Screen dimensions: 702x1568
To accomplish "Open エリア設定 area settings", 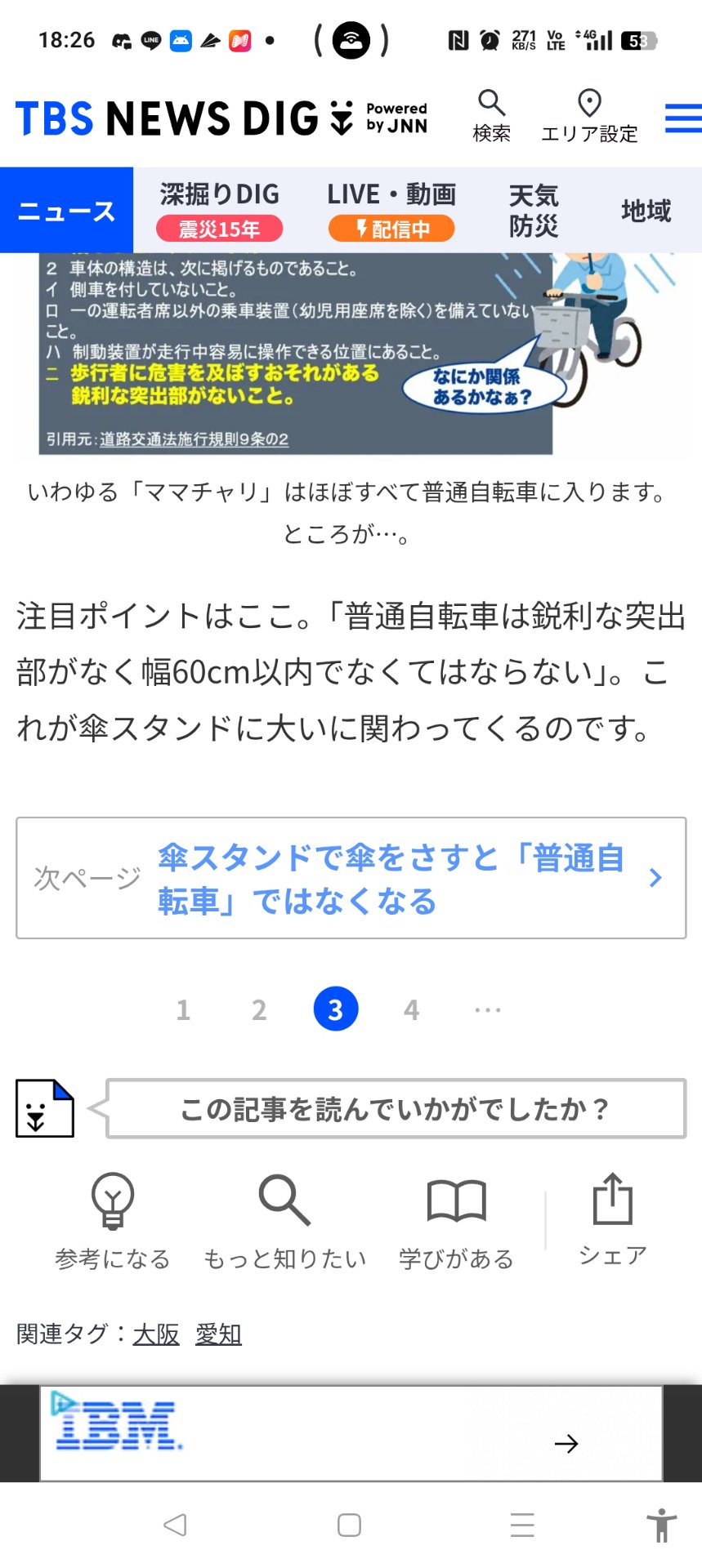I will coord(588,116).
